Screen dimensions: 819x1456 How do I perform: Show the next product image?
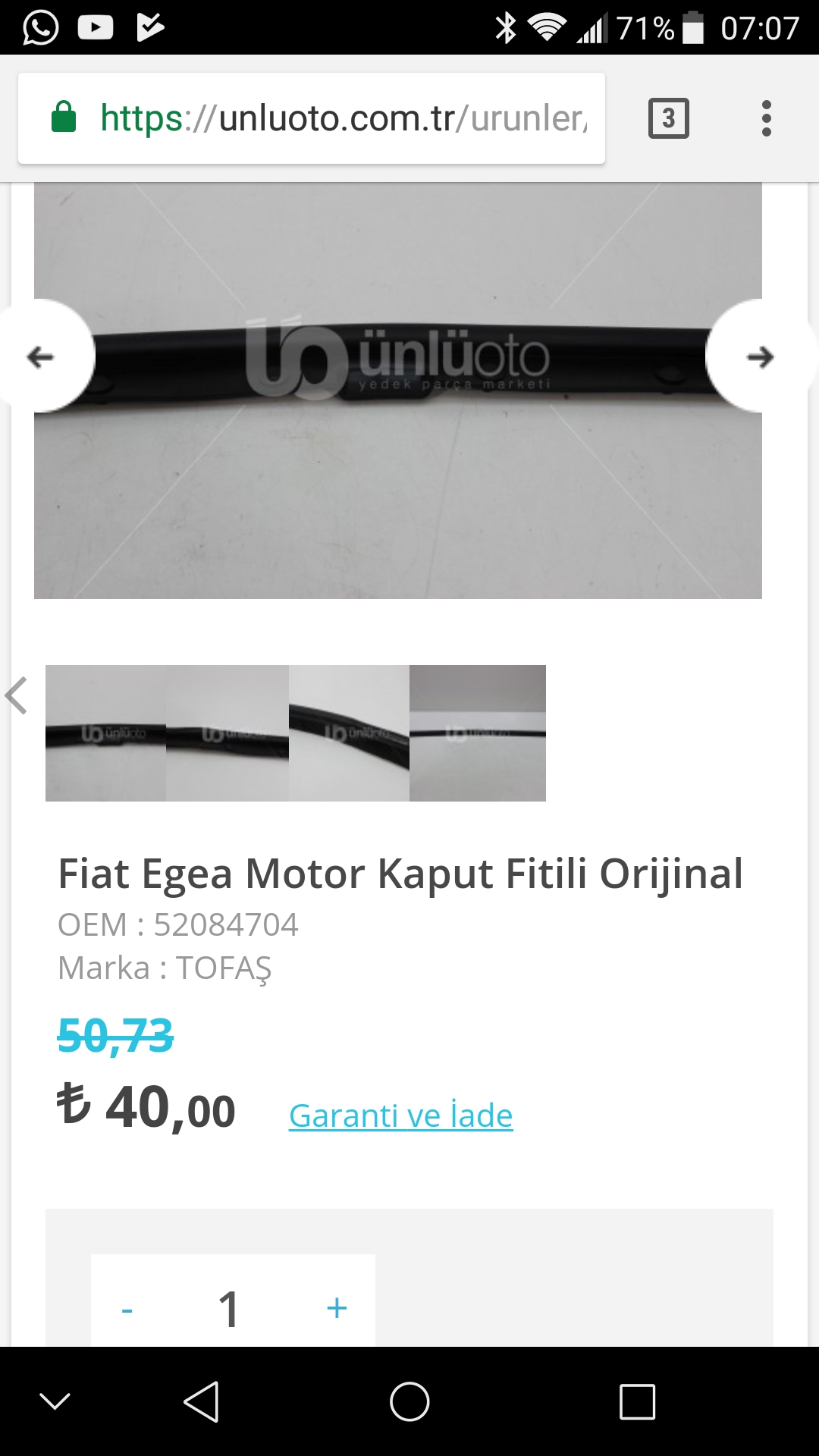[759, 356]
